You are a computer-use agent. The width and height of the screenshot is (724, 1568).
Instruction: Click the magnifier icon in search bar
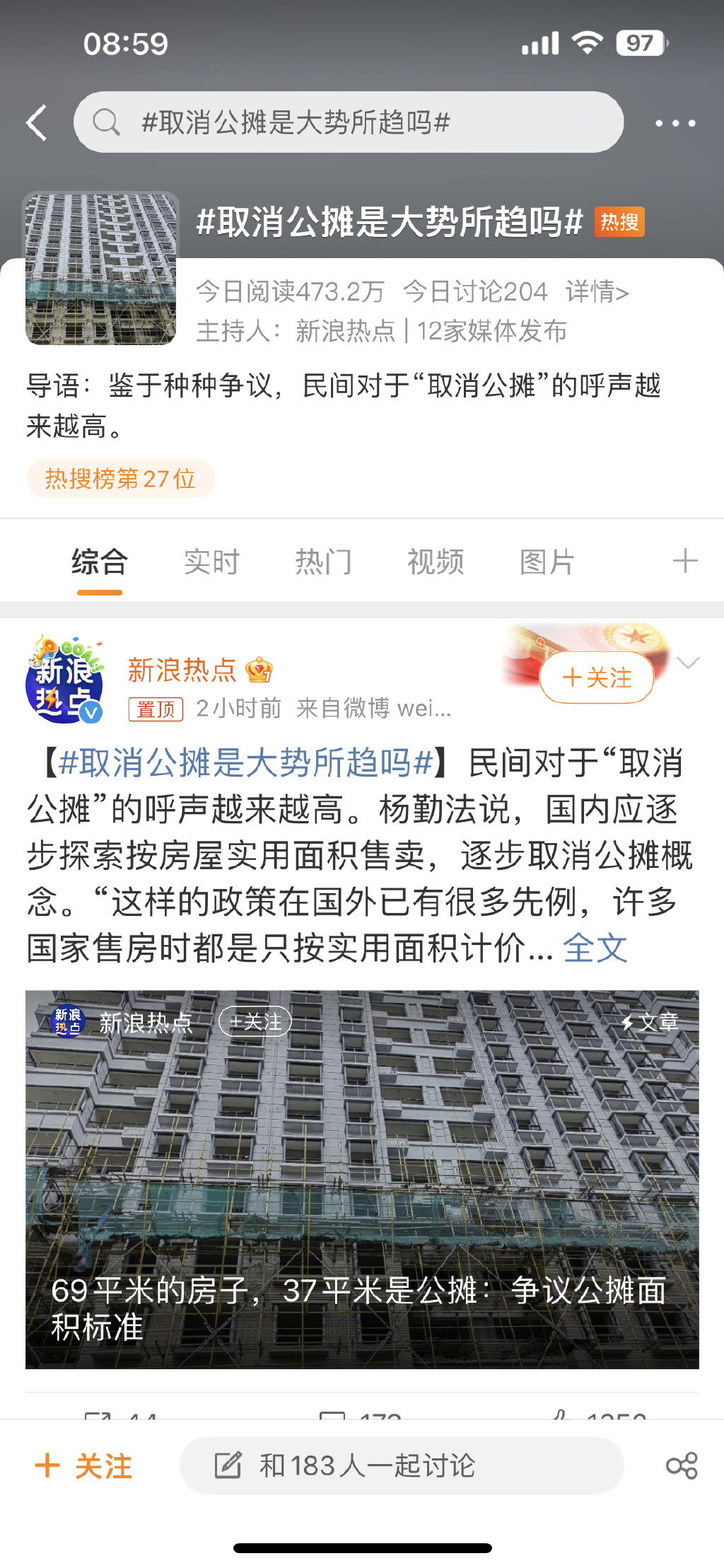pos(107,121)
